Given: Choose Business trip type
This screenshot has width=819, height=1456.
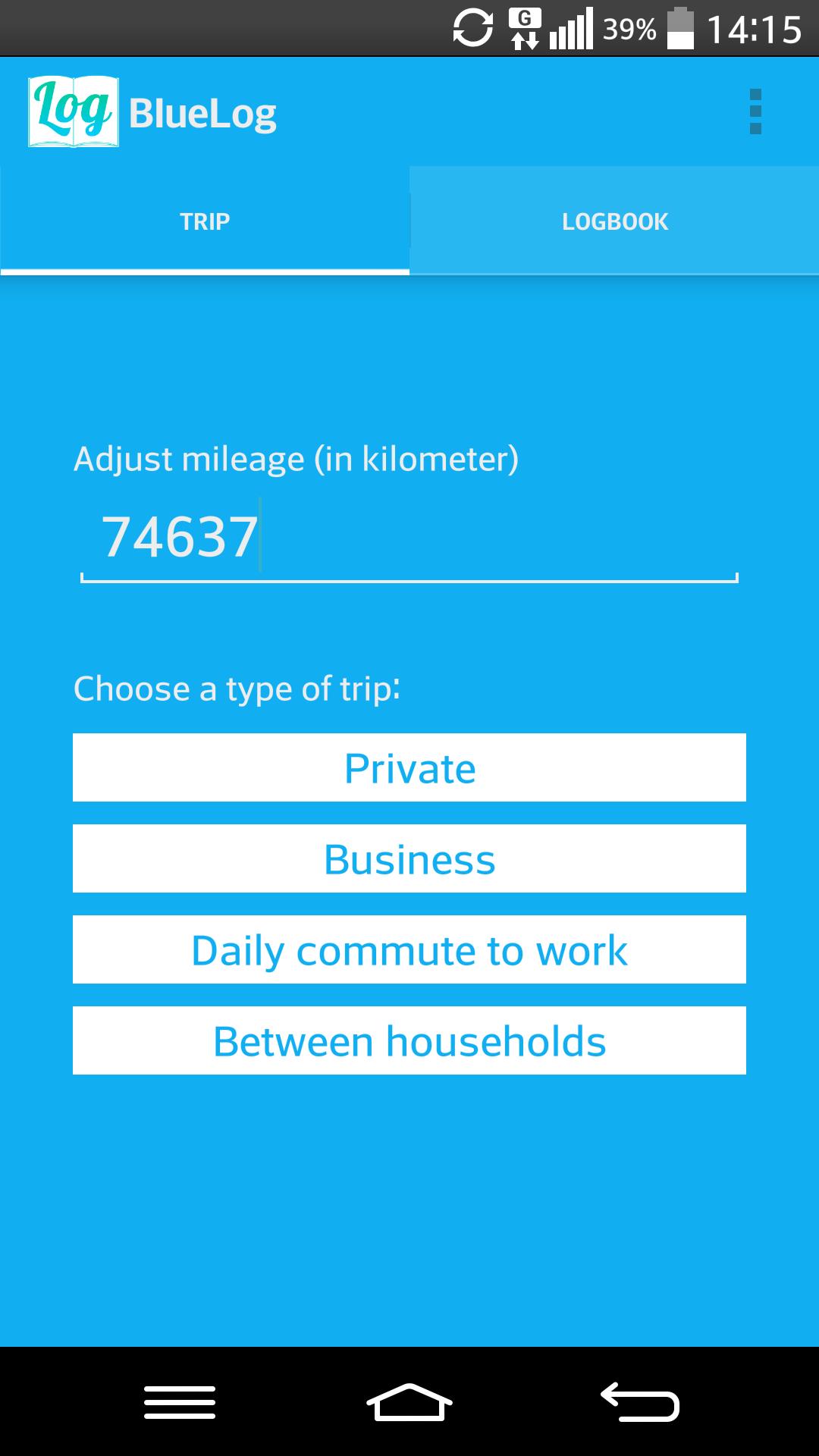Looking at the screenshot, I should pyautogui.click(x=409, y=858).
